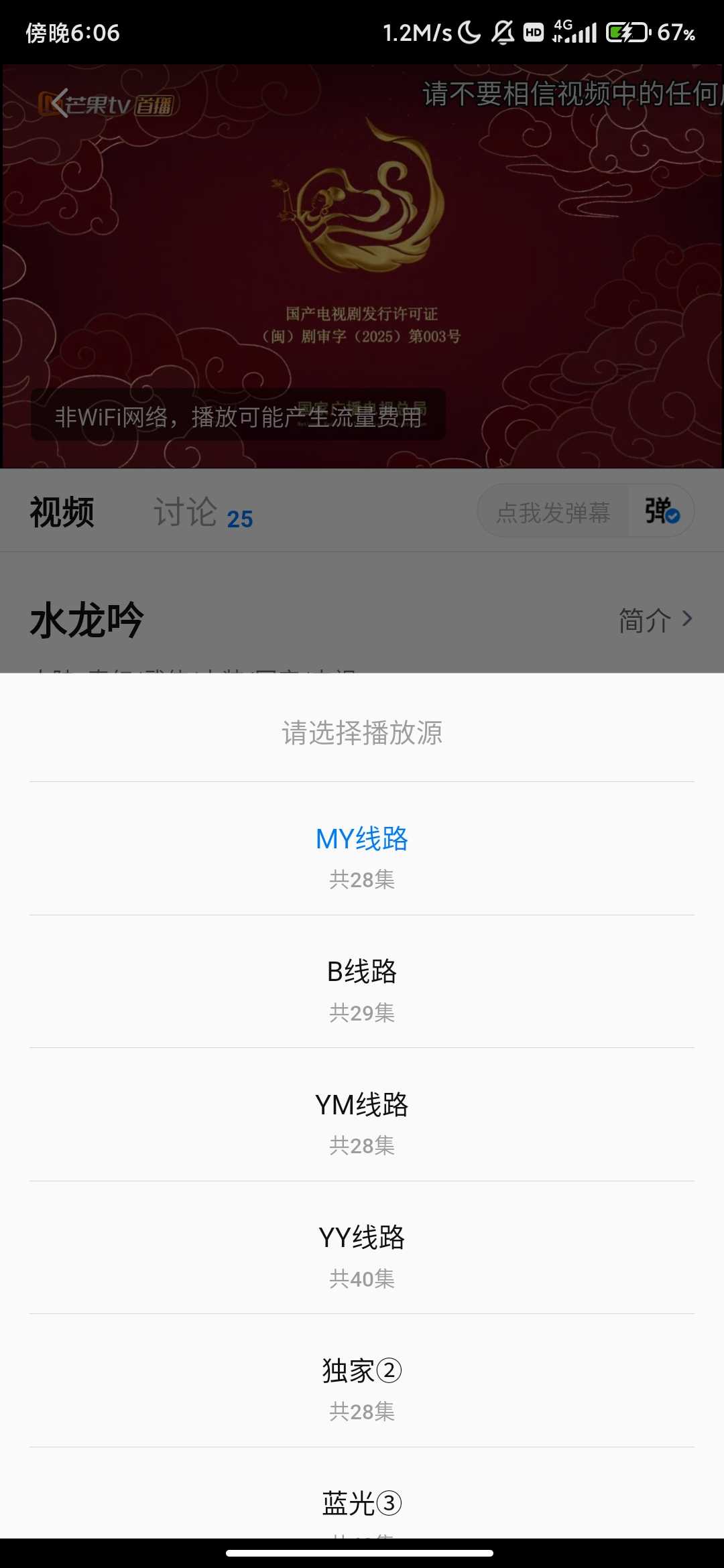Pick the YY线路 source with 40 episodes
724x1568 pixels.
(362, 1248)
